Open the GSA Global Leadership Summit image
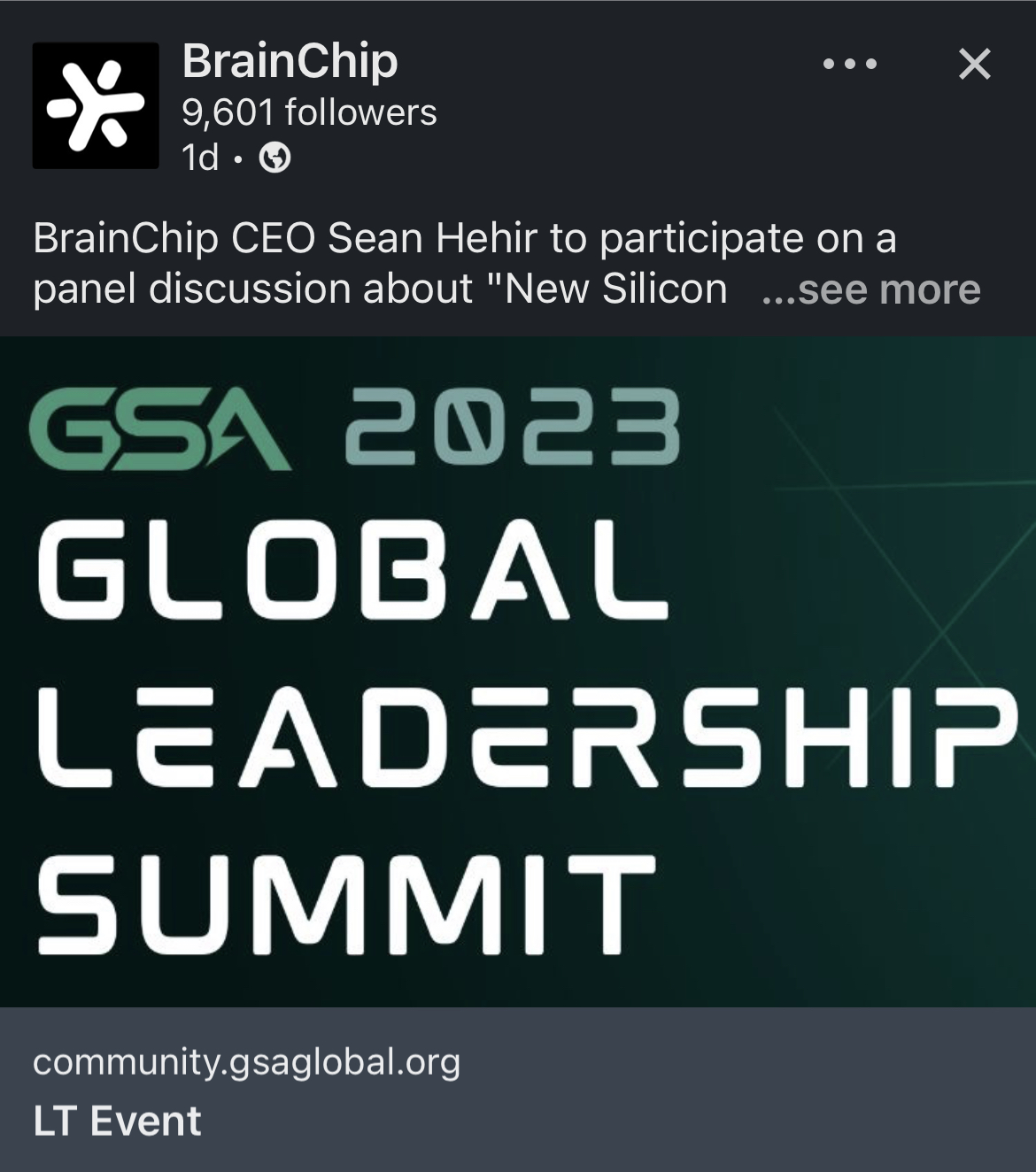1036x1172 pixels. coord(518,671)
